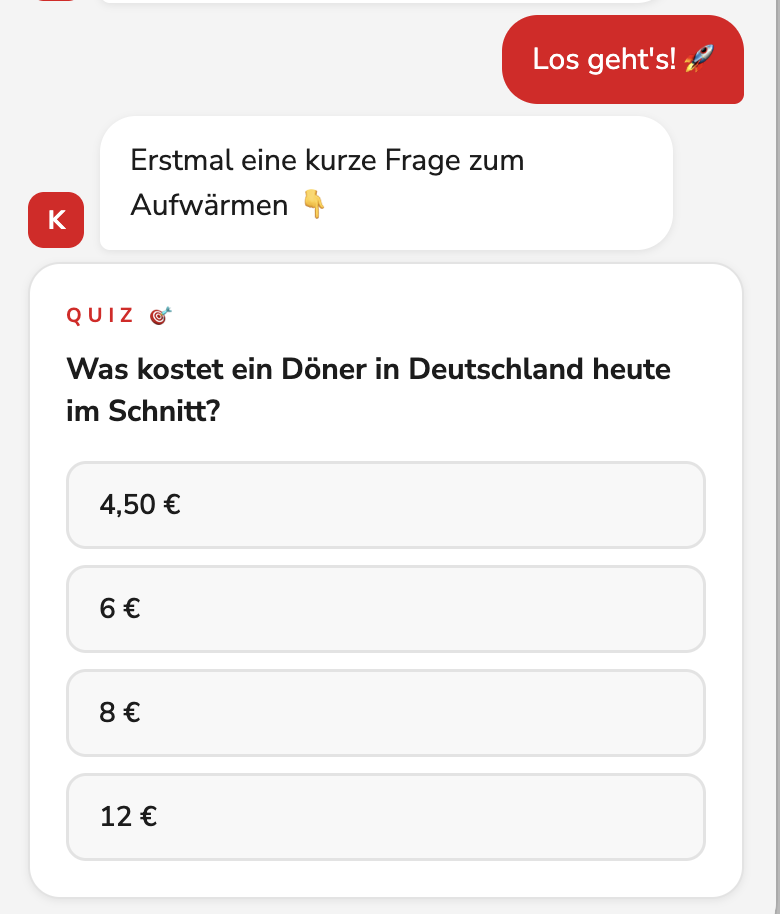Select the QUIZ label

click(x=98, y=314)
